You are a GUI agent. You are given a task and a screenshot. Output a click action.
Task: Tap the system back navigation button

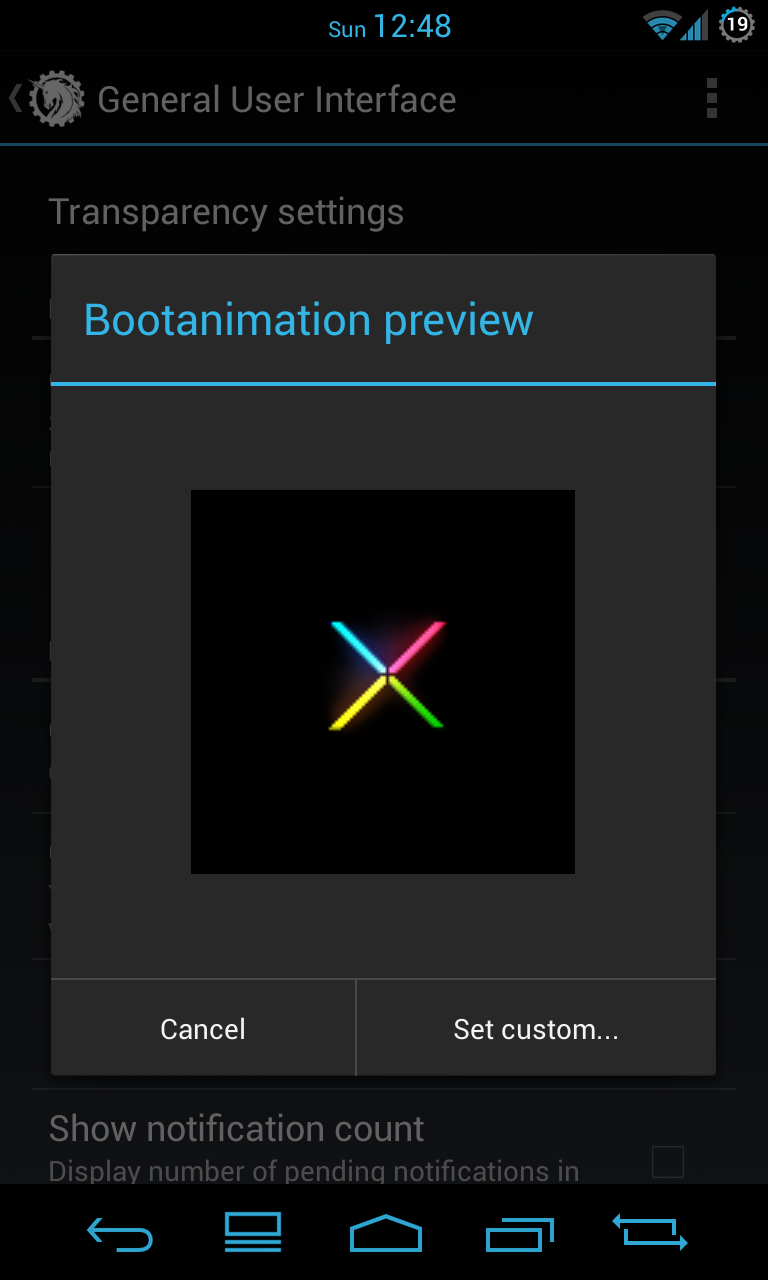coord(120,1234)
